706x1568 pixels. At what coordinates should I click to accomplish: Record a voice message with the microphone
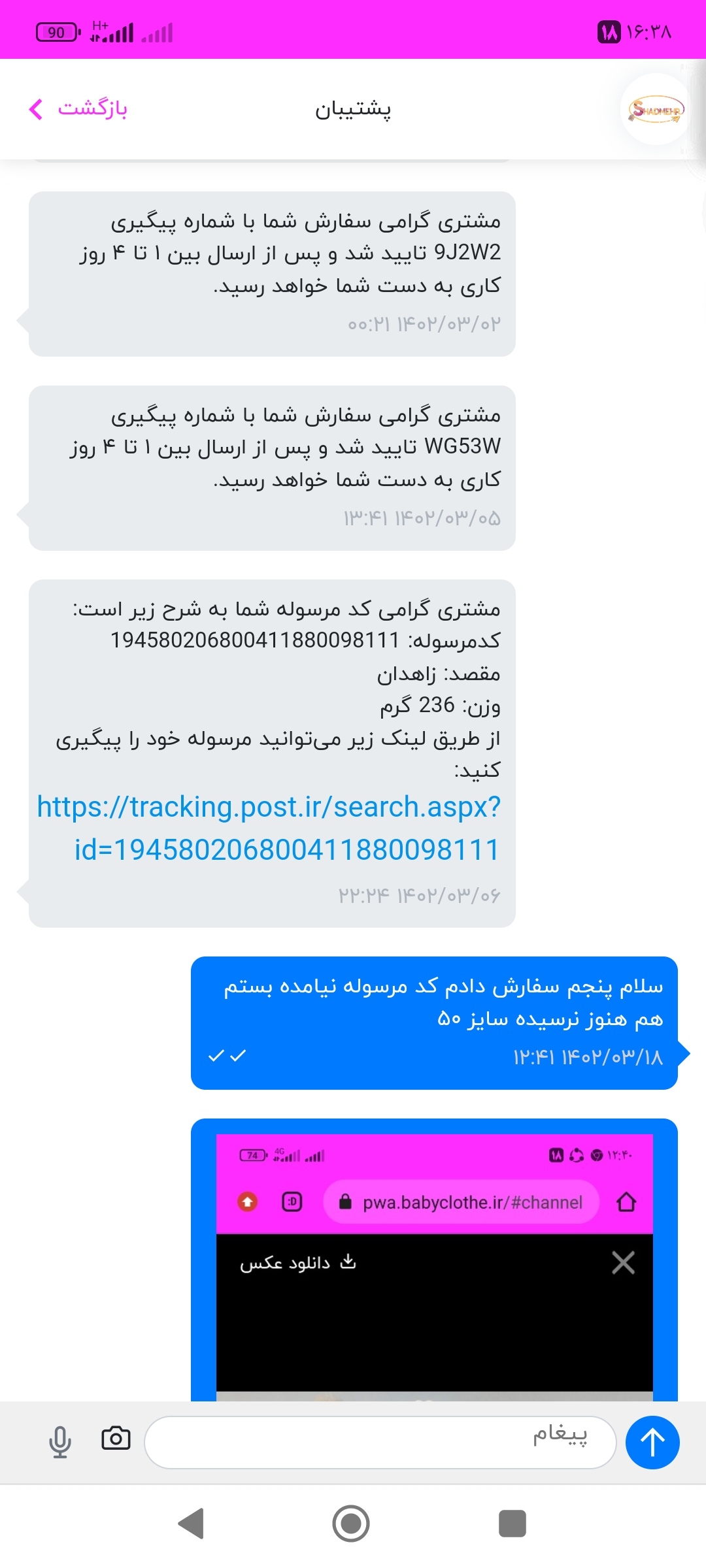pos(60,1442)
